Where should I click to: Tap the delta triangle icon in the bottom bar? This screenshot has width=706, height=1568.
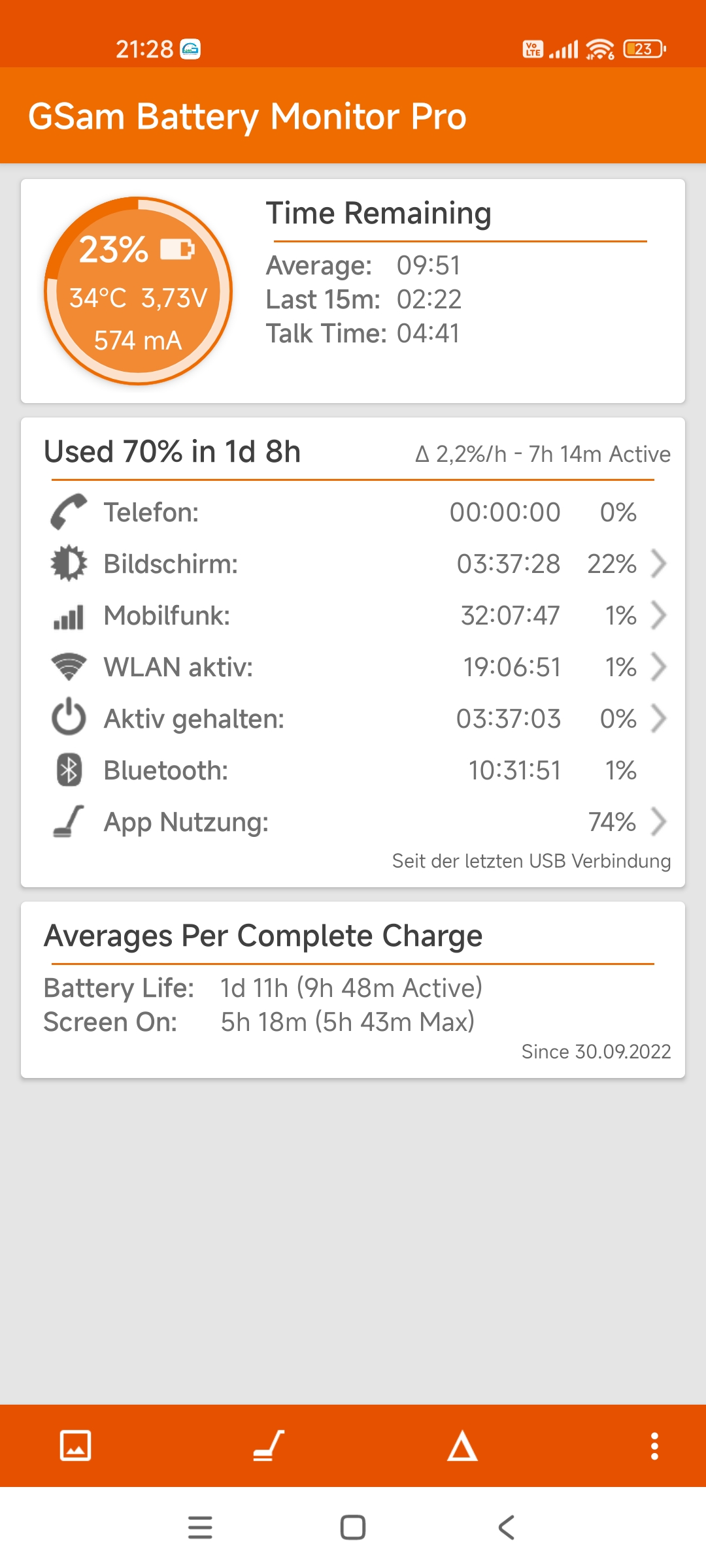[x=462, y=1445]
